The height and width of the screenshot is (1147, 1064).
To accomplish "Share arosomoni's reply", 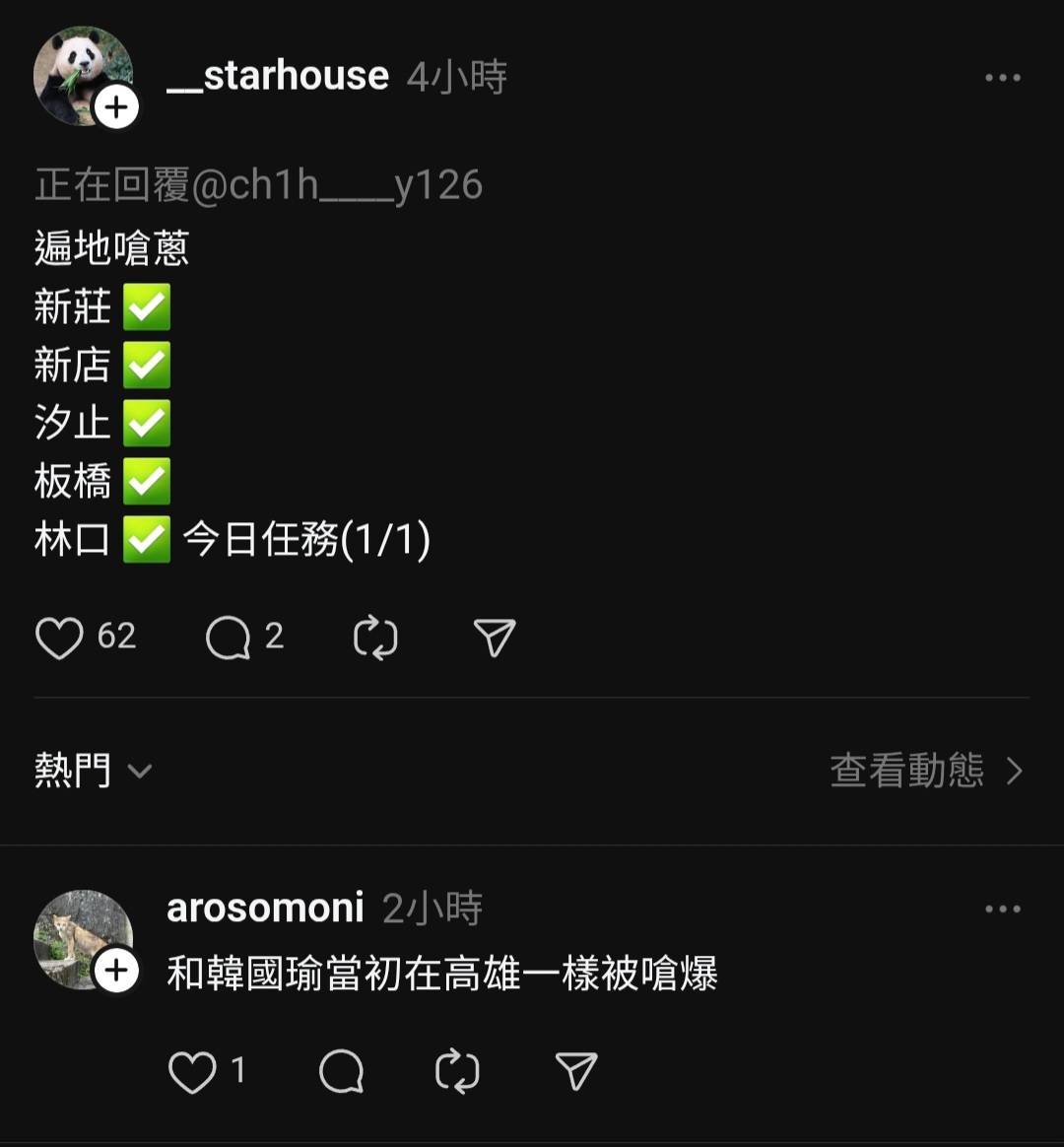I will pyautogui.click(x=576, y=1071).
